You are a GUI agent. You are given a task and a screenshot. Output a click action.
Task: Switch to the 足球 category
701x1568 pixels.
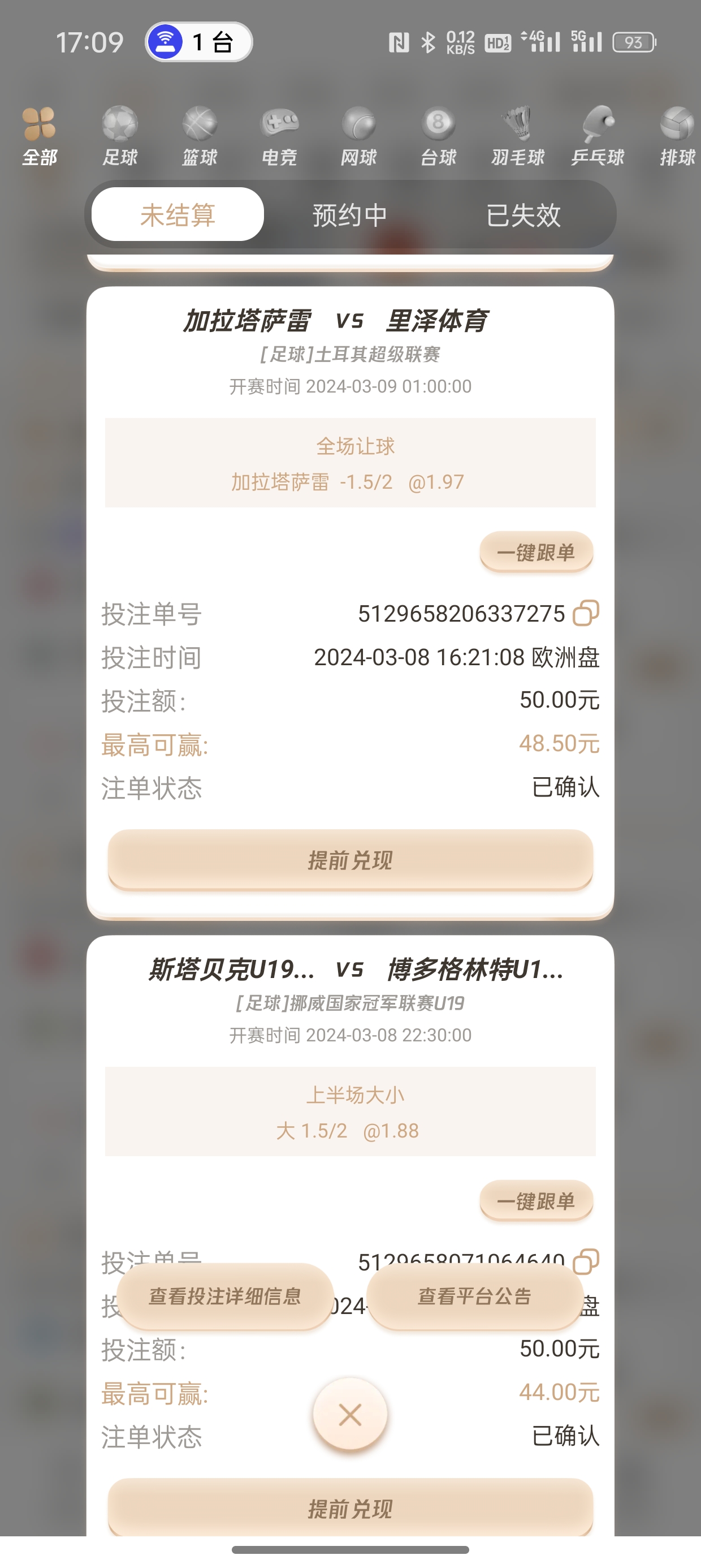(x=120, y=136)
